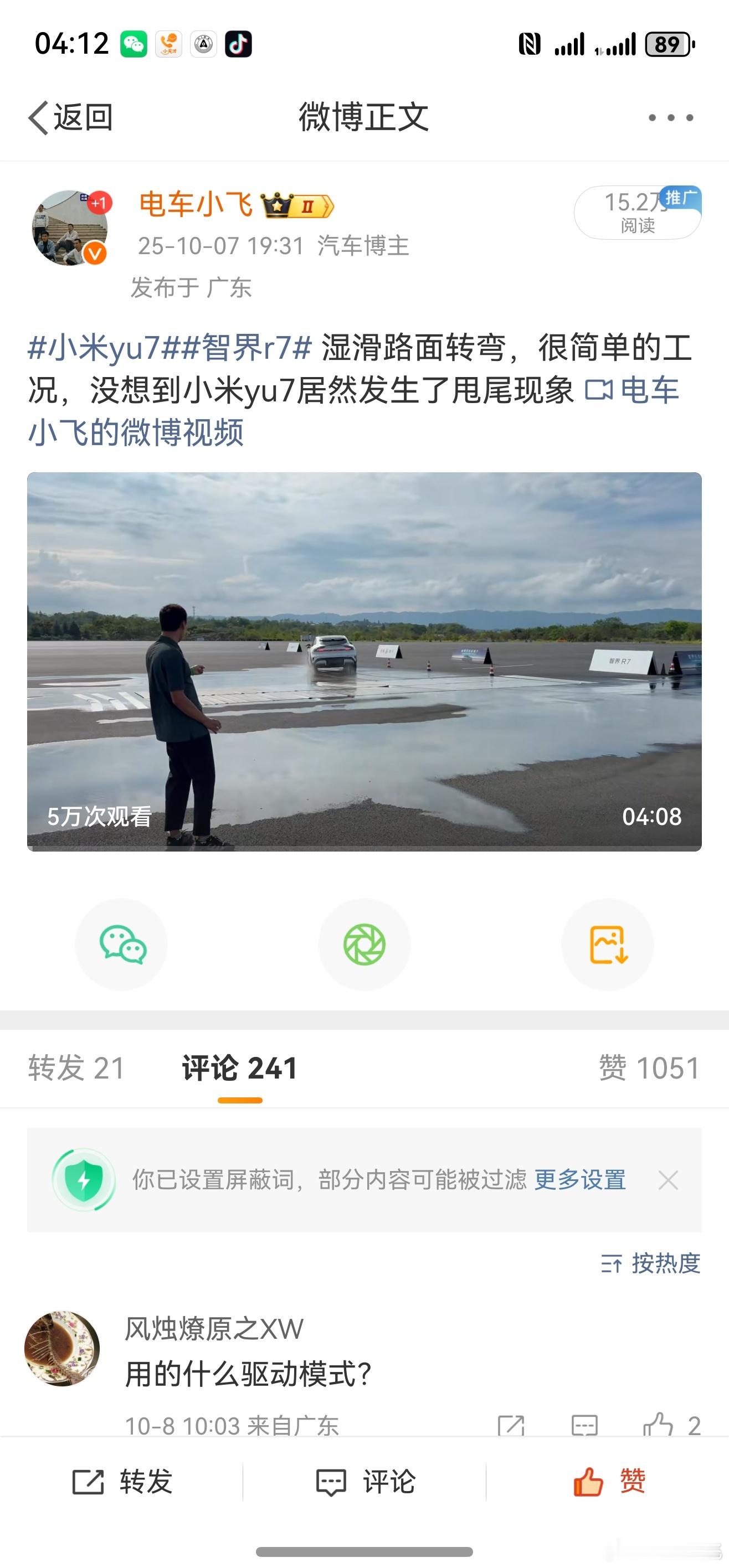Share via the green Moments icon
Image resolution: width=729 pixels, height=1568 pixels.
pos(364,943)
